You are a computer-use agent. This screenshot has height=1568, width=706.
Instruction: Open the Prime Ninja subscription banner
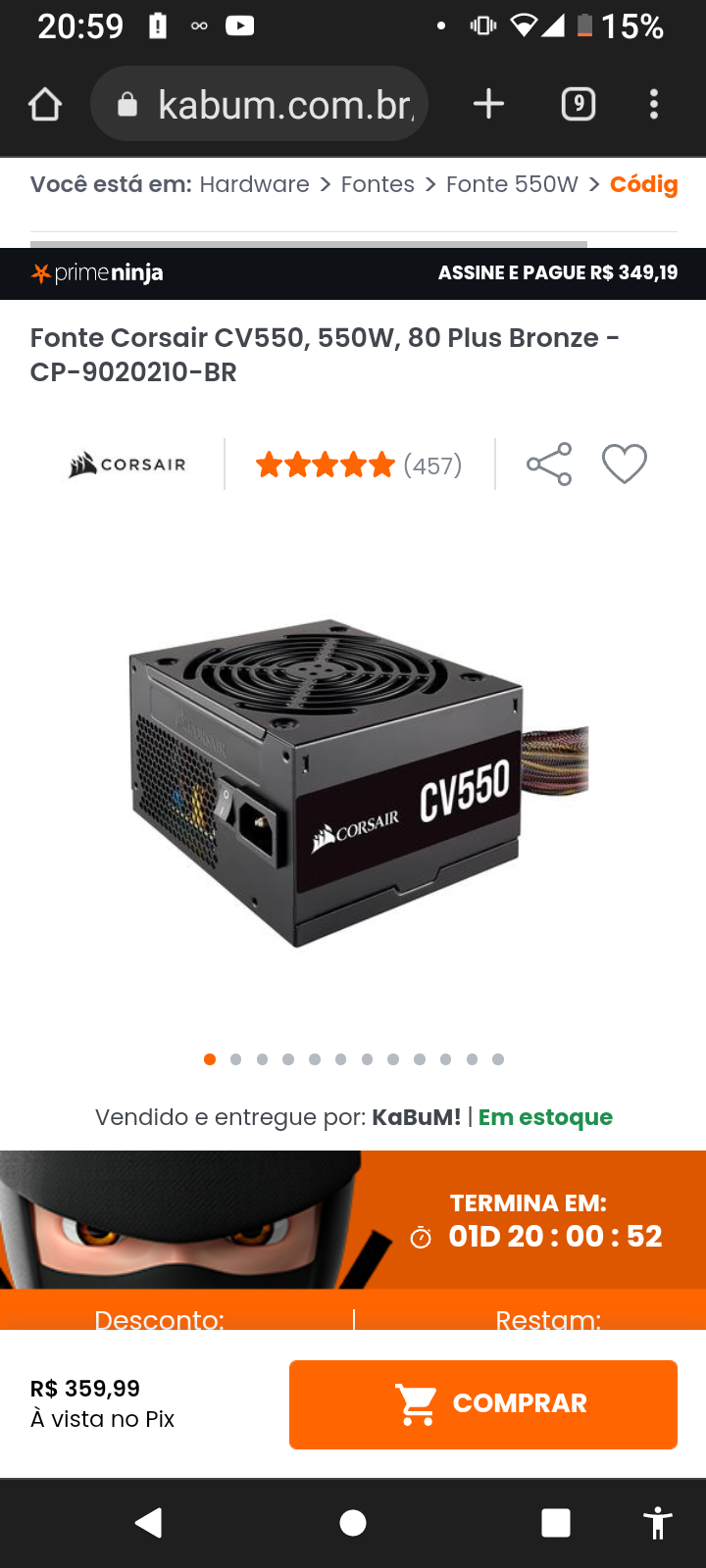[x=353, y=273]
